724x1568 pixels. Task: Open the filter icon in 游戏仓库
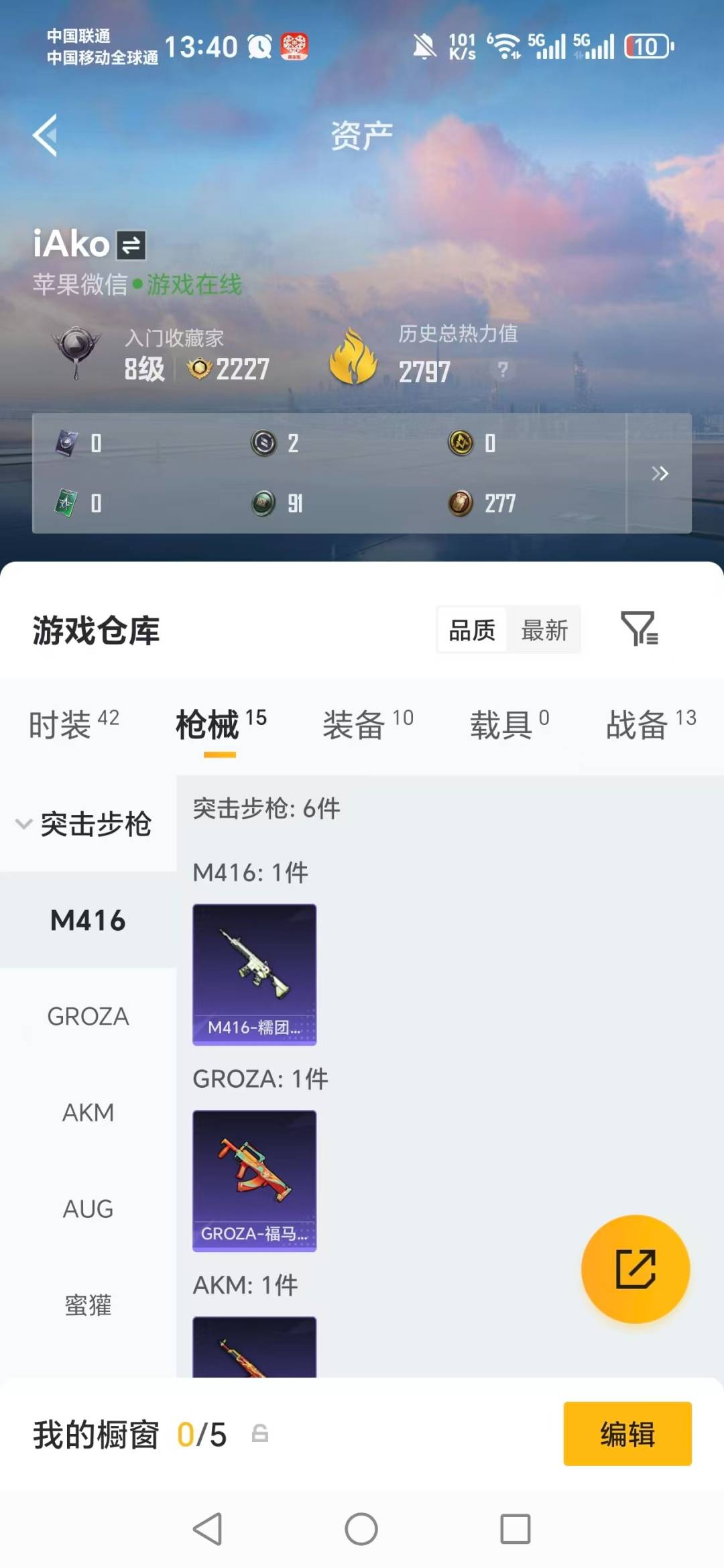[642, 630]
